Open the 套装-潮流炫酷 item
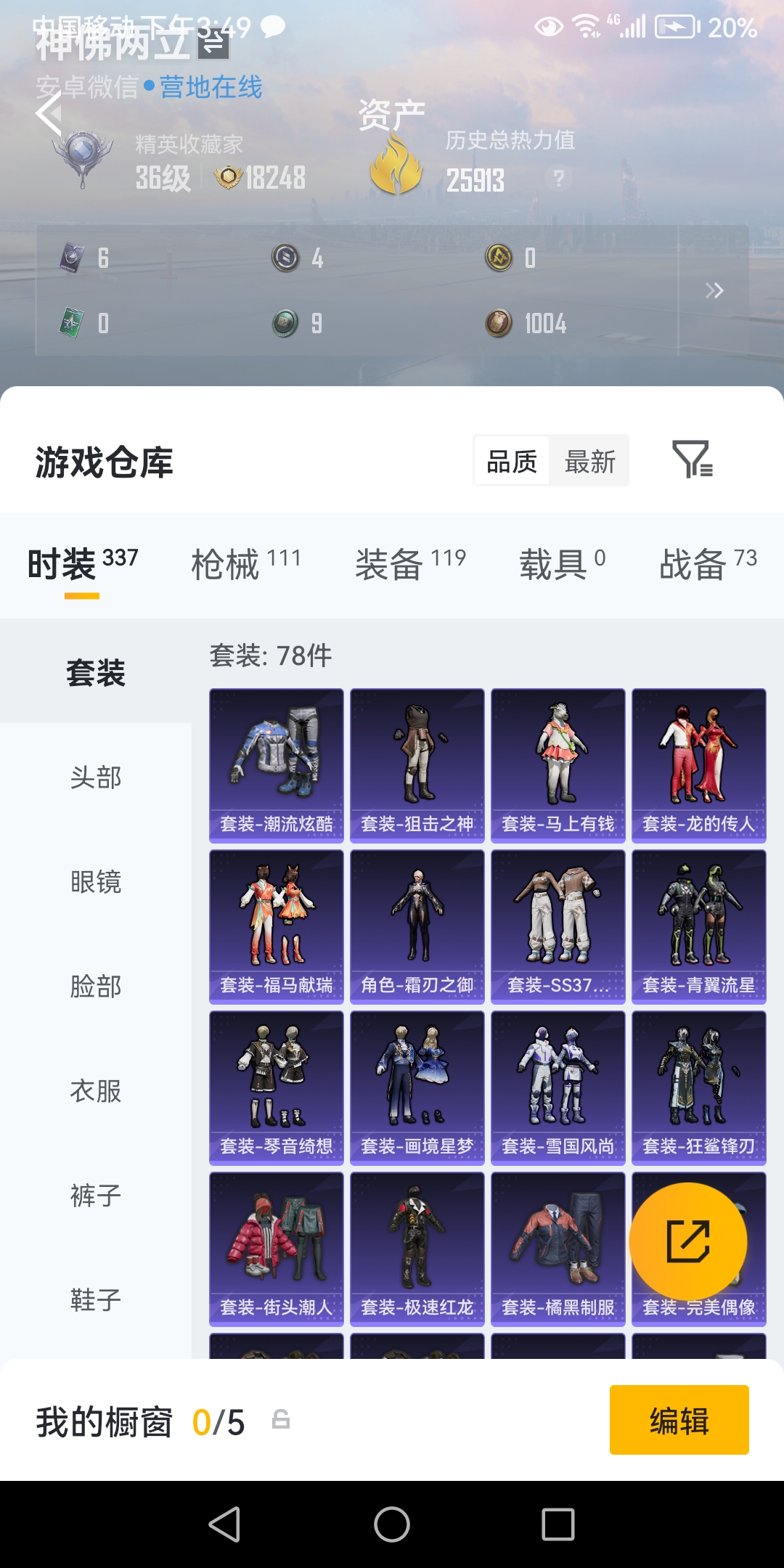Screen dimensions: 784x1568 pyautogui.click(x=277, y=766)
